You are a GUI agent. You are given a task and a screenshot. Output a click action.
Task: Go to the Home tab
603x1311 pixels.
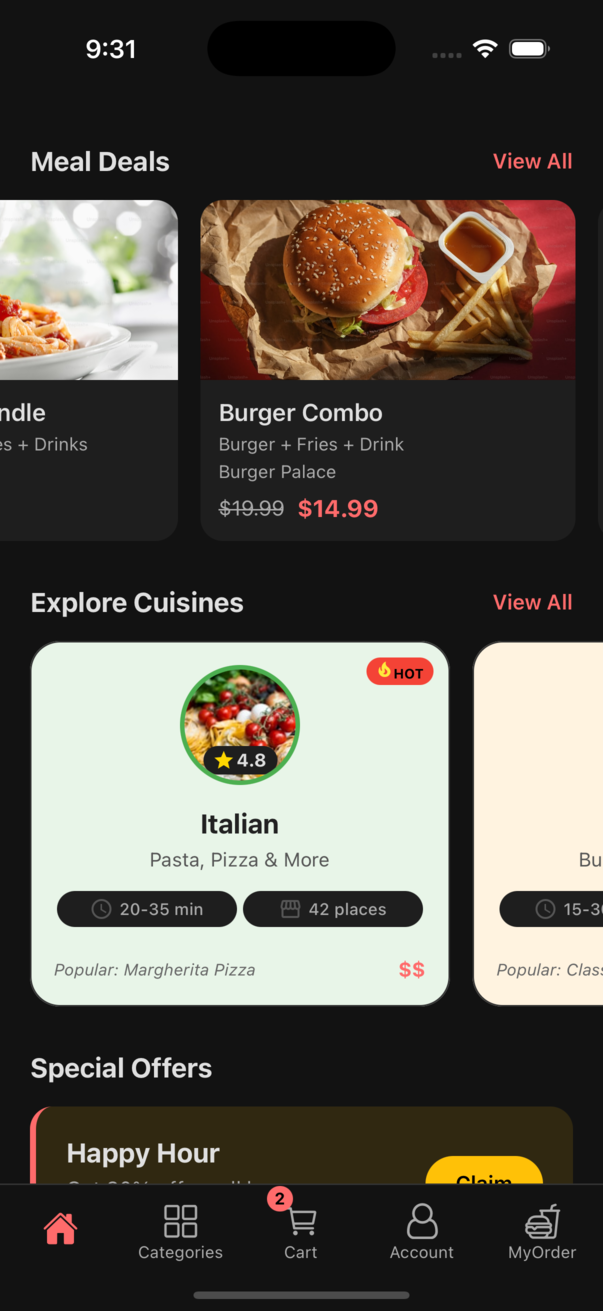click(60, 1230)
